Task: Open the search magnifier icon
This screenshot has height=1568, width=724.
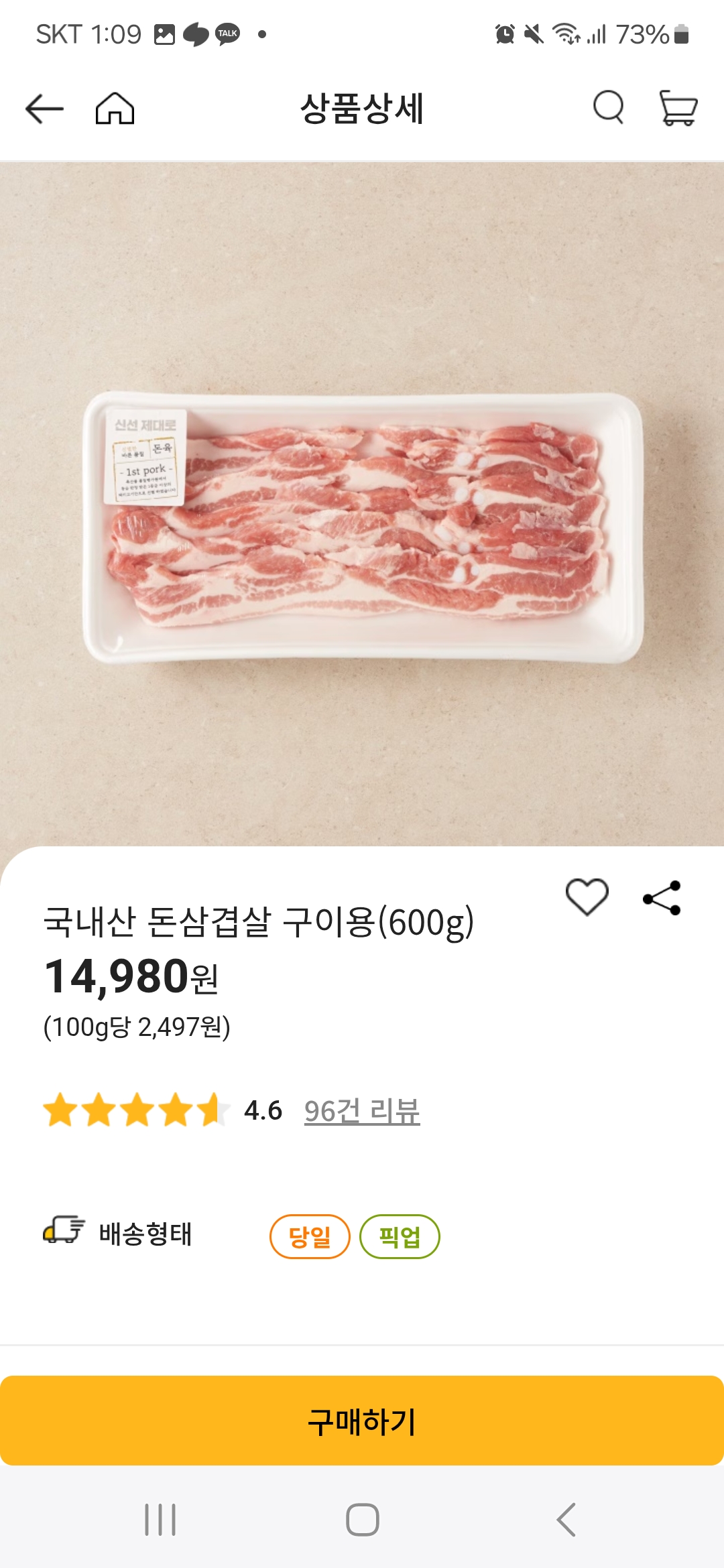Action: [608, 107]
